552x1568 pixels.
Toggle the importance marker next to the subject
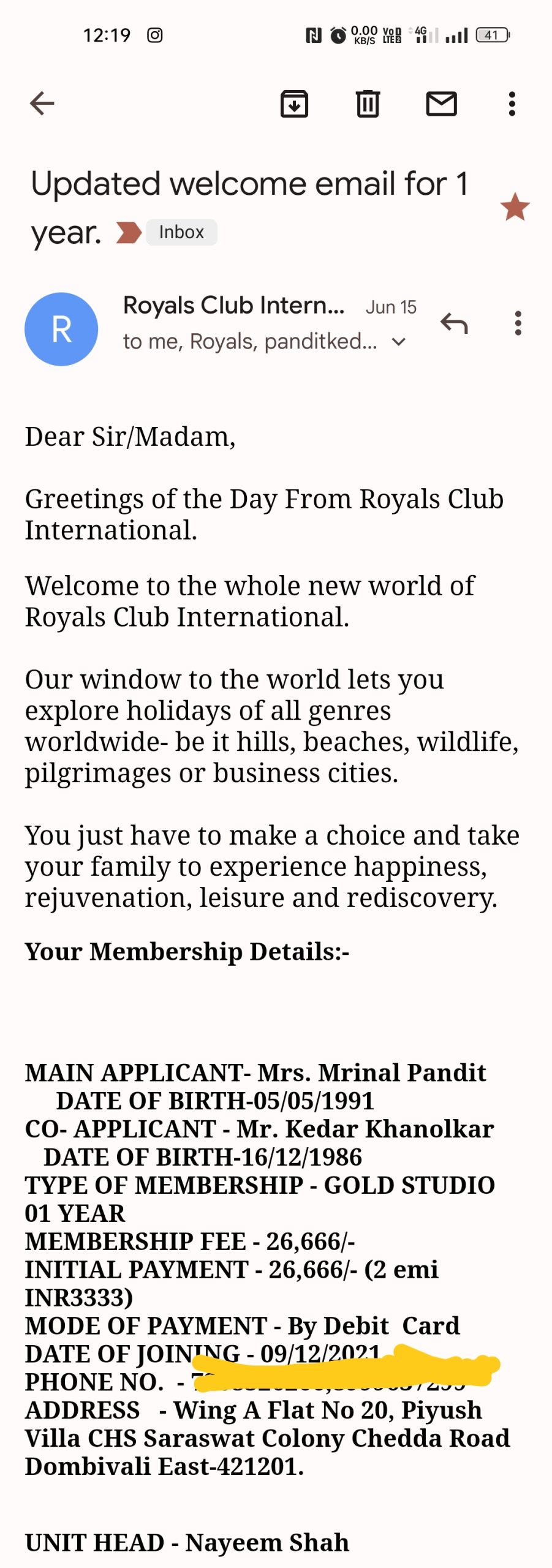tap(129, 232)
